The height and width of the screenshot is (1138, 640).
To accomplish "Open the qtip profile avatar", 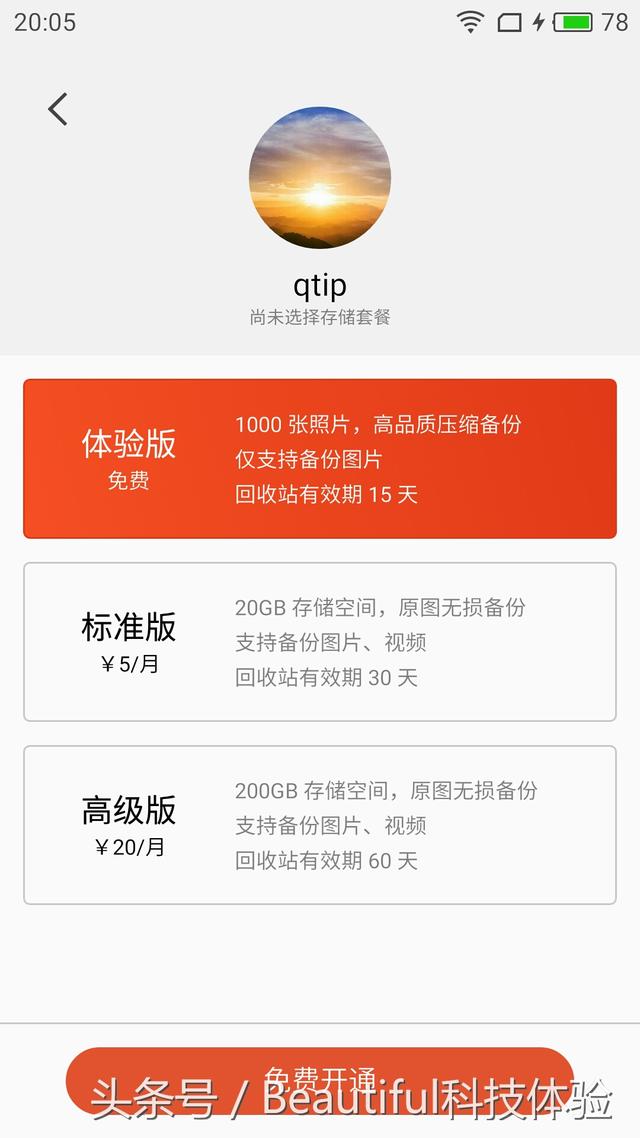I will (x=320, y=178).
